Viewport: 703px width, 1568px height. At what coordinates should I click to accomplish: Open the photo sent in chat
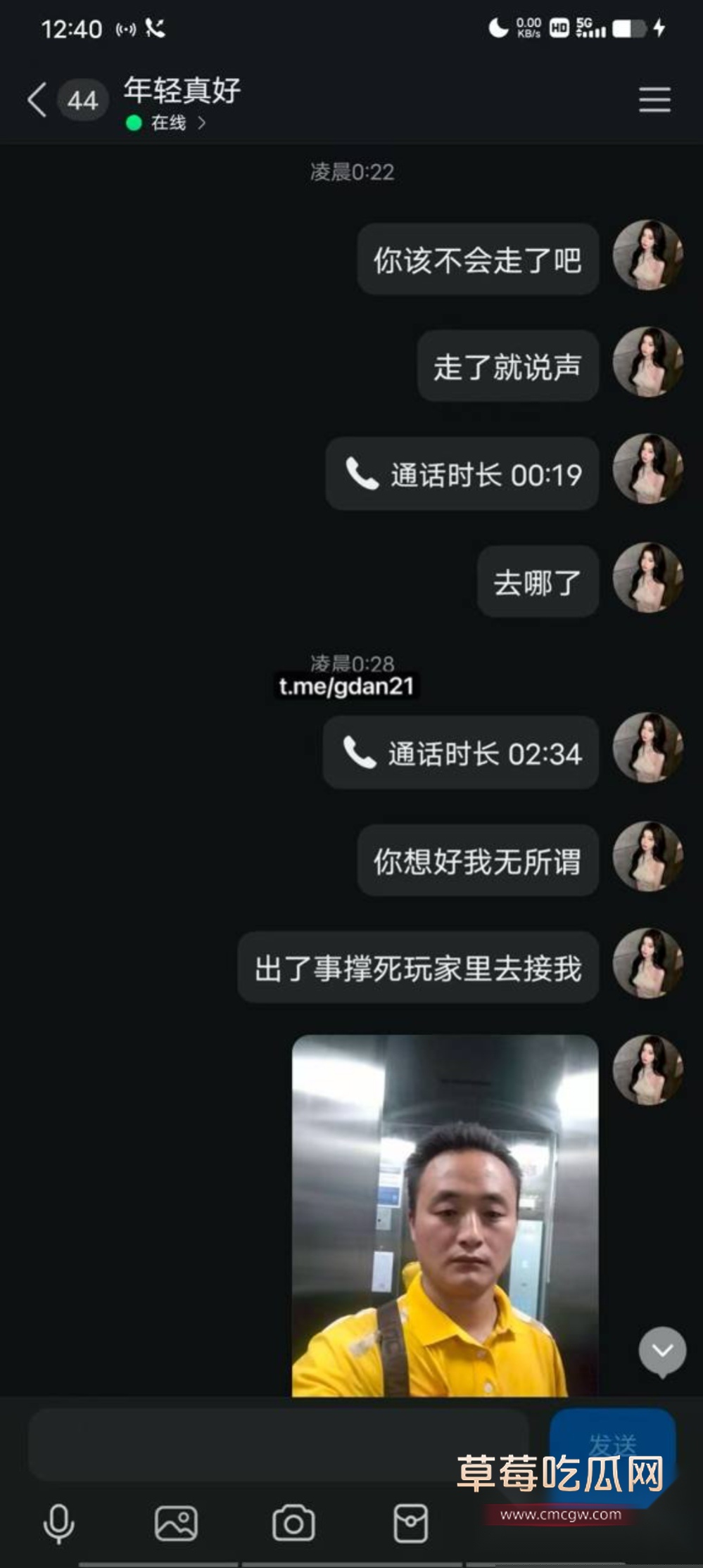click(445, 1215)
